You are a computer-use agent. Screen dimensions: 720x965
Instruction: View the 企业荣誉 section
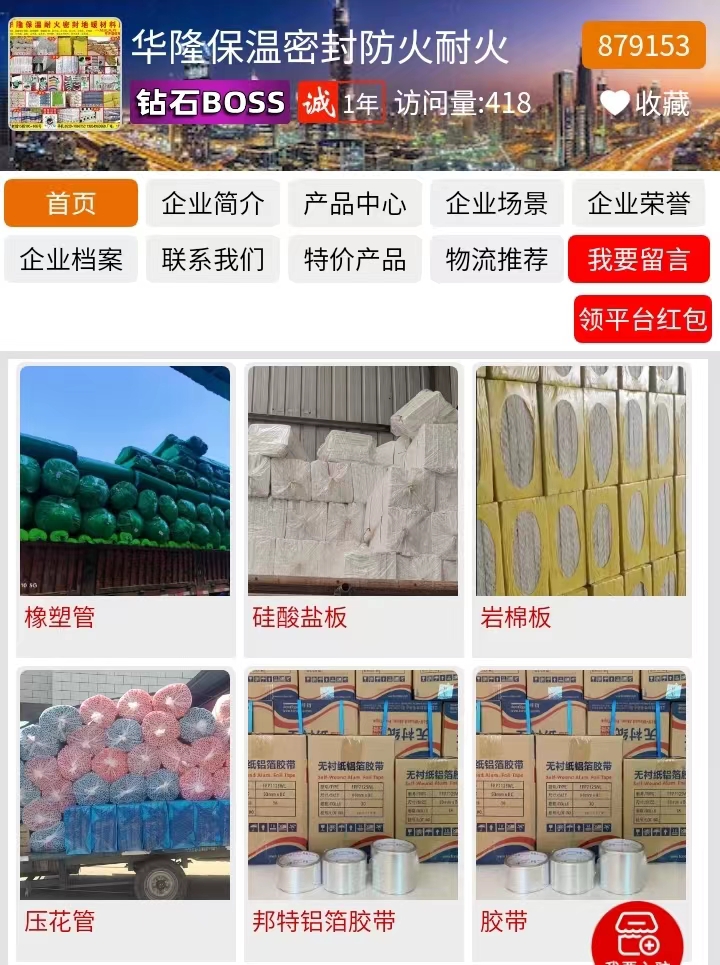point(639,203)
